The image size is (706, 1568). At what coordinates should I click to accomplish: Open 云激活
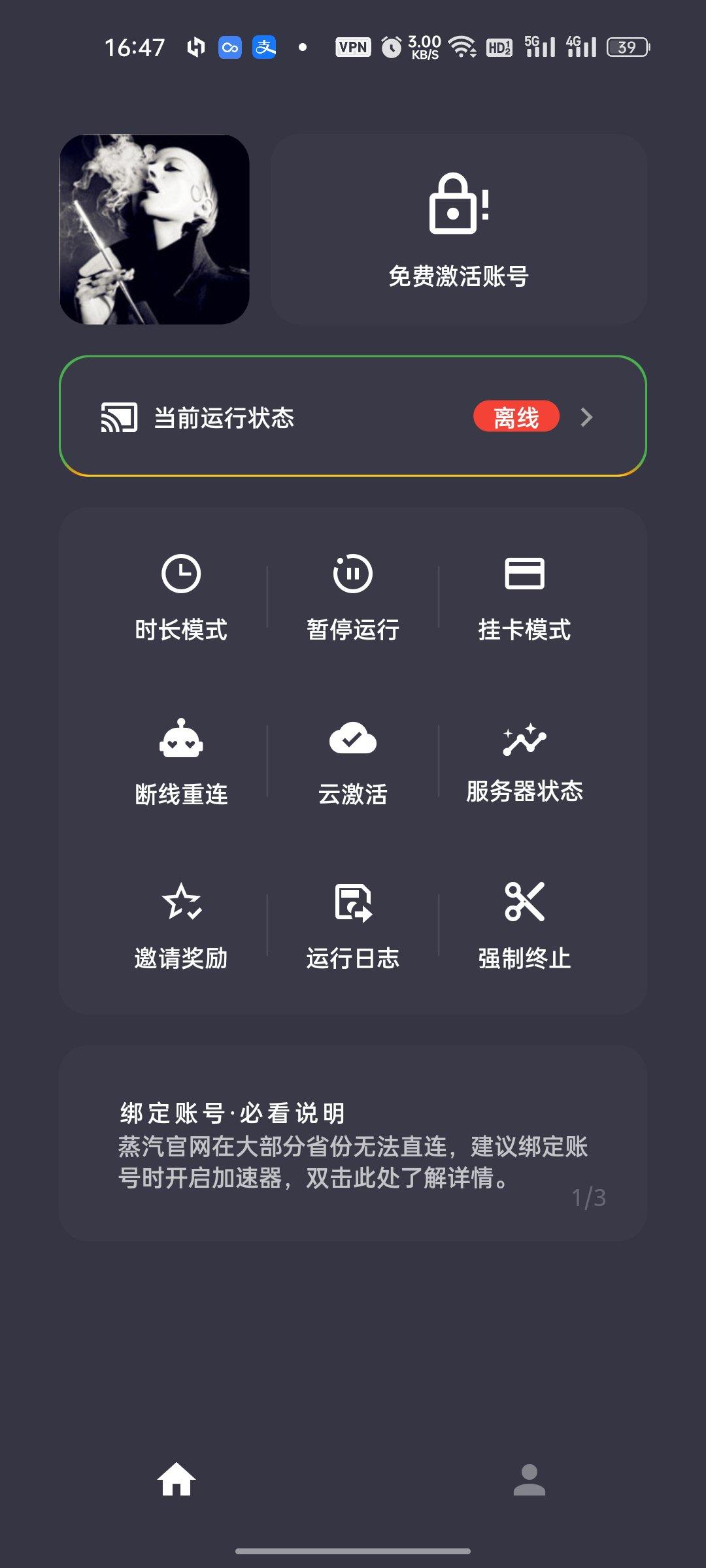pyautogui.click(x=353, y=762)
